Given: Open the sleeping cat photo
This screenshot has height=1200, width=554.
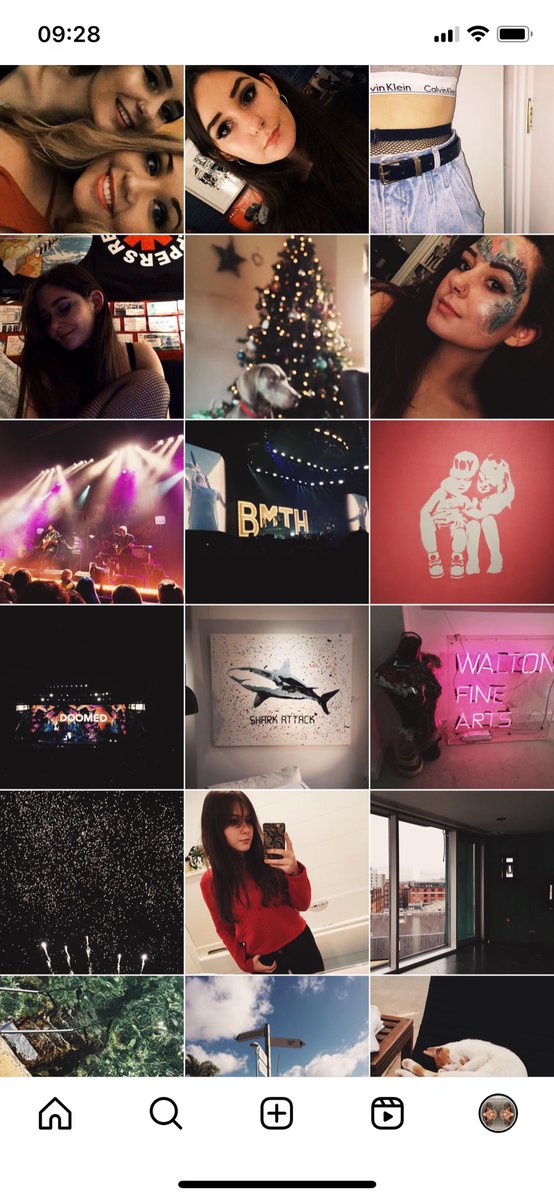Looking at the screenshot, I should (462, 1026).
